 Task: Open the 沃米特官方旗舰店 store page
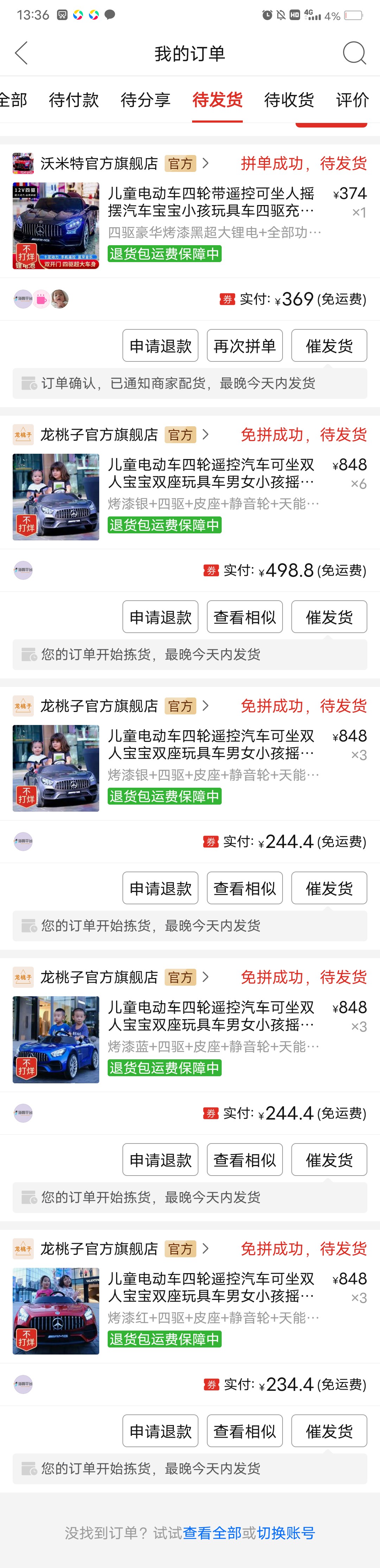(99, 163)
